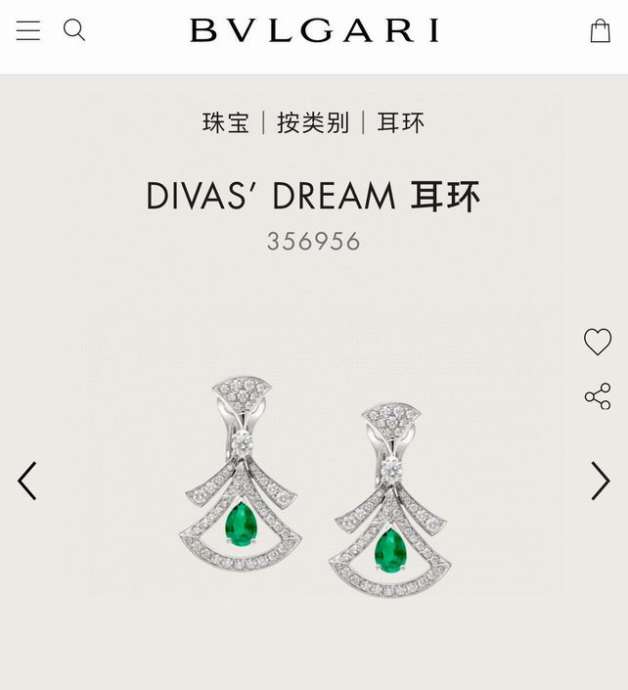This screenshot has width=628, height=690.
Task: Open the shopping bag
Action: tap(599, 31)
